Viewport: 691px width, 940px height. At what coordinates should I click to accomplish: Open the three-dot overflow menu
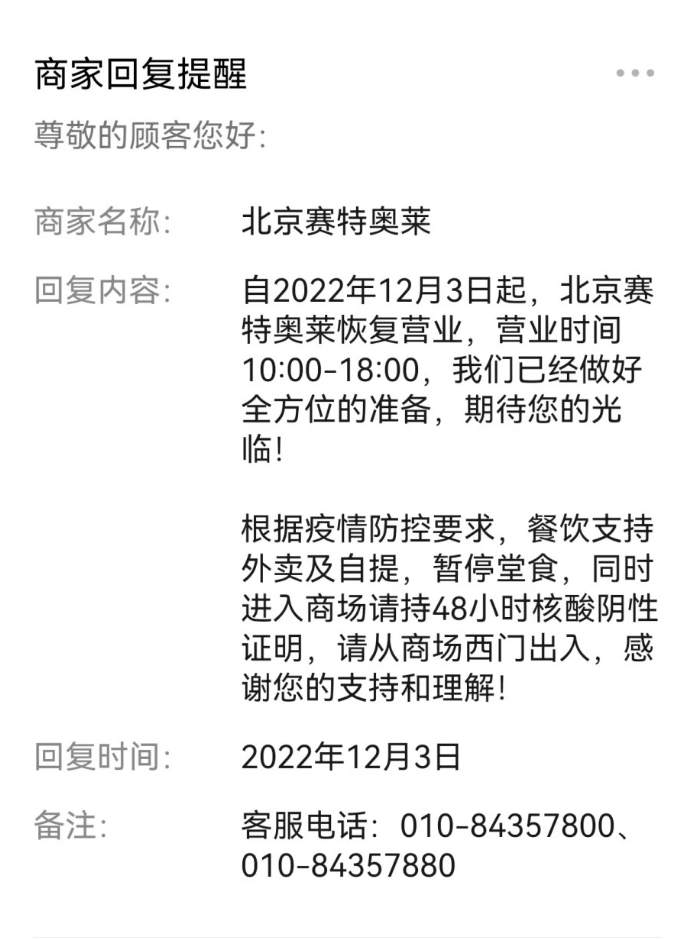pos(635,73)
